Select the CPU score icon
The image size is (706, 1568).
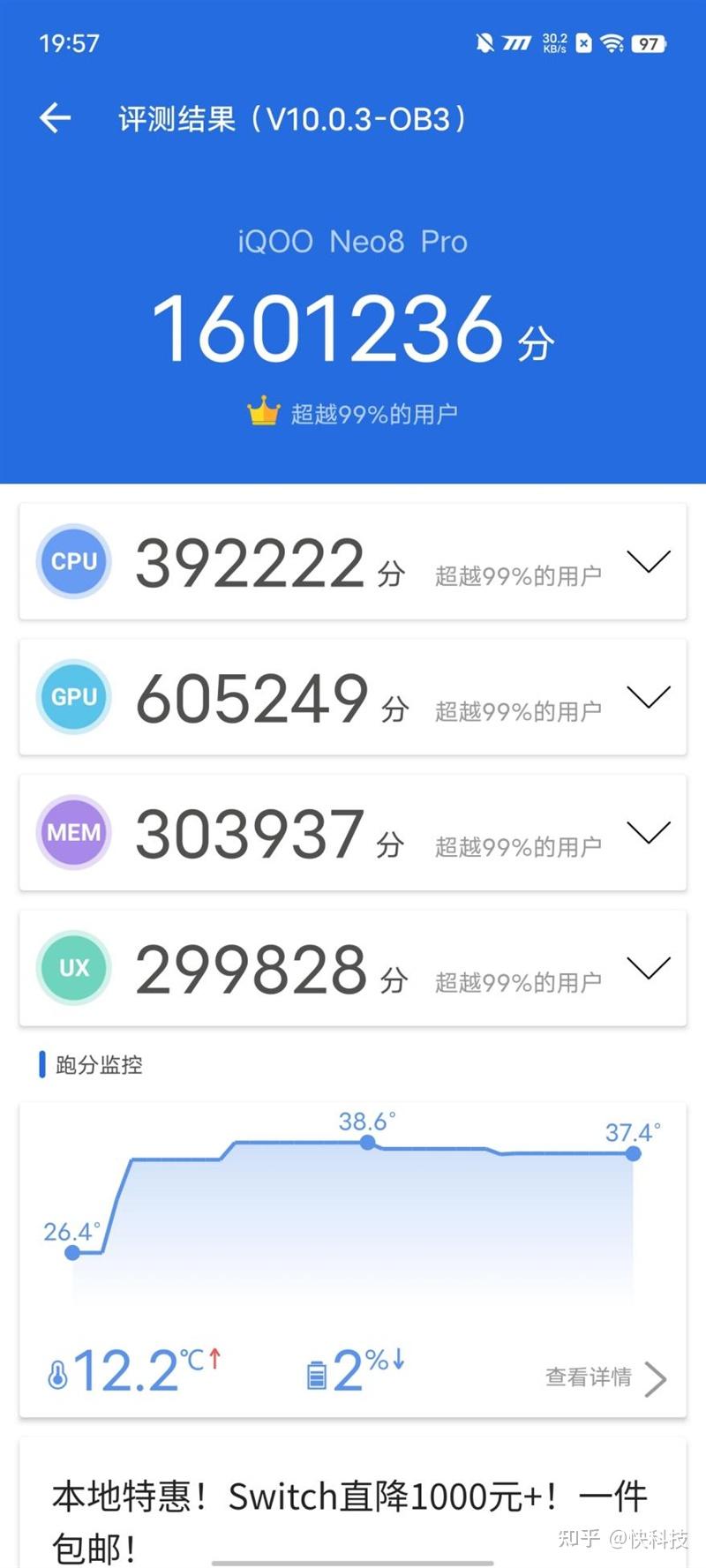(73, 562)
